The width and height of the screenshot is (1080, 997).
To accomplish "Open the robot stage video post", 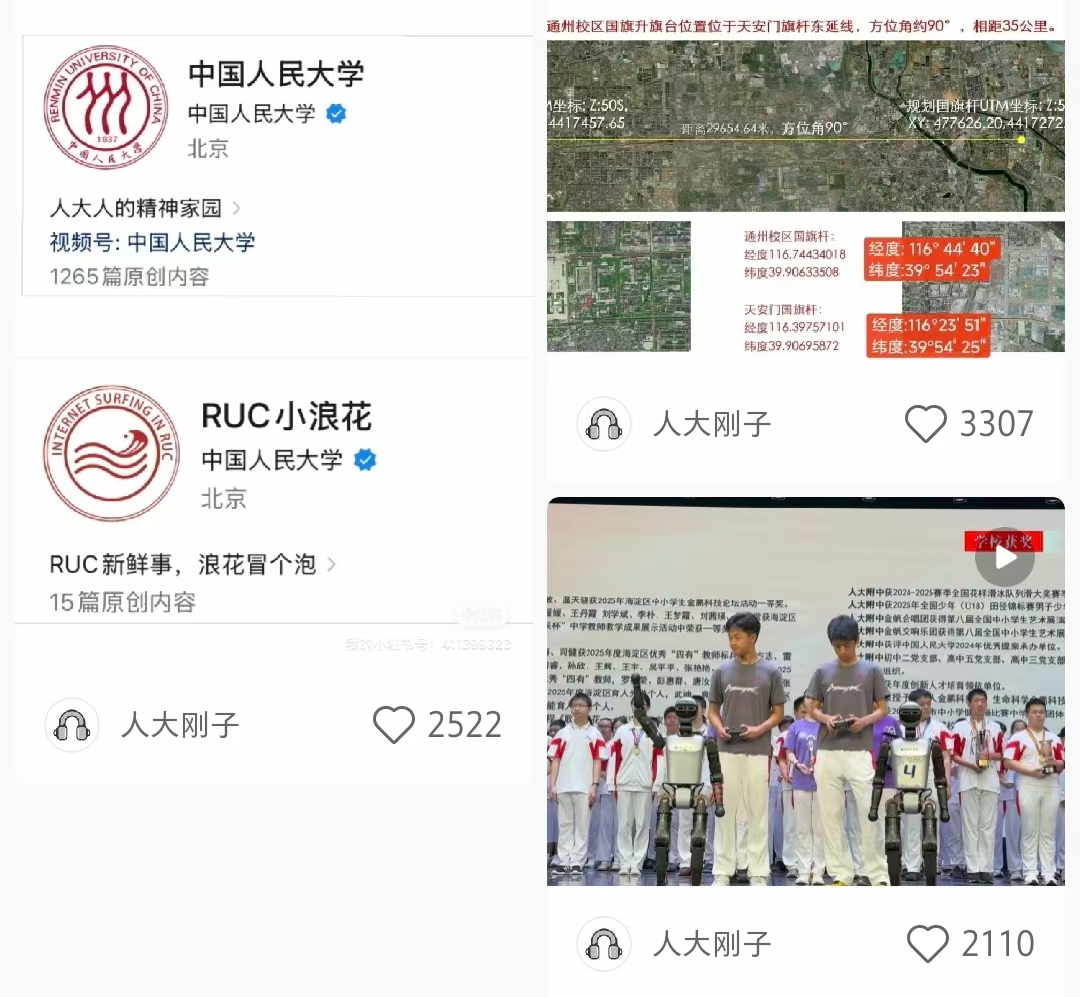I will [805, 690].
